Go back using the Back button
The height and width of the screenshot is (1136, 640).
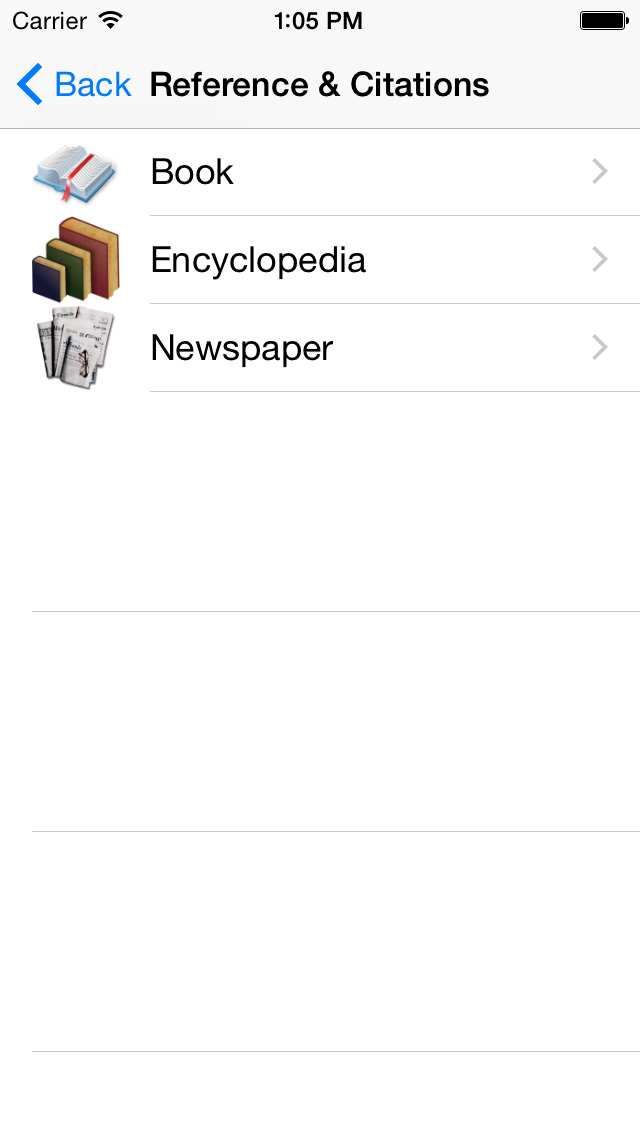[x=74, y=85]
